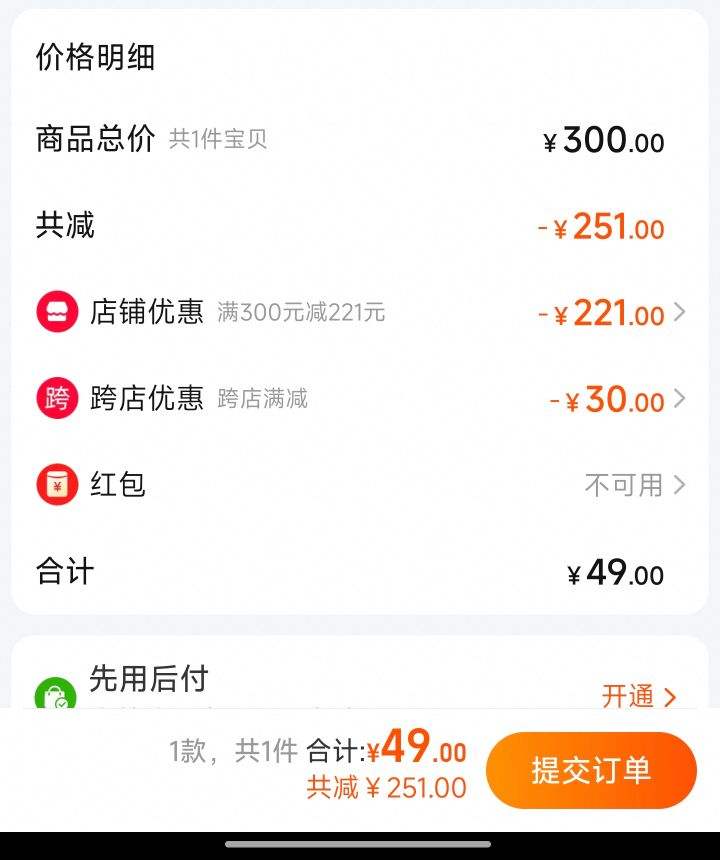Click the green 先用后付 service icon
Viewport: 720px width, 860px height.
coord(55,688)
